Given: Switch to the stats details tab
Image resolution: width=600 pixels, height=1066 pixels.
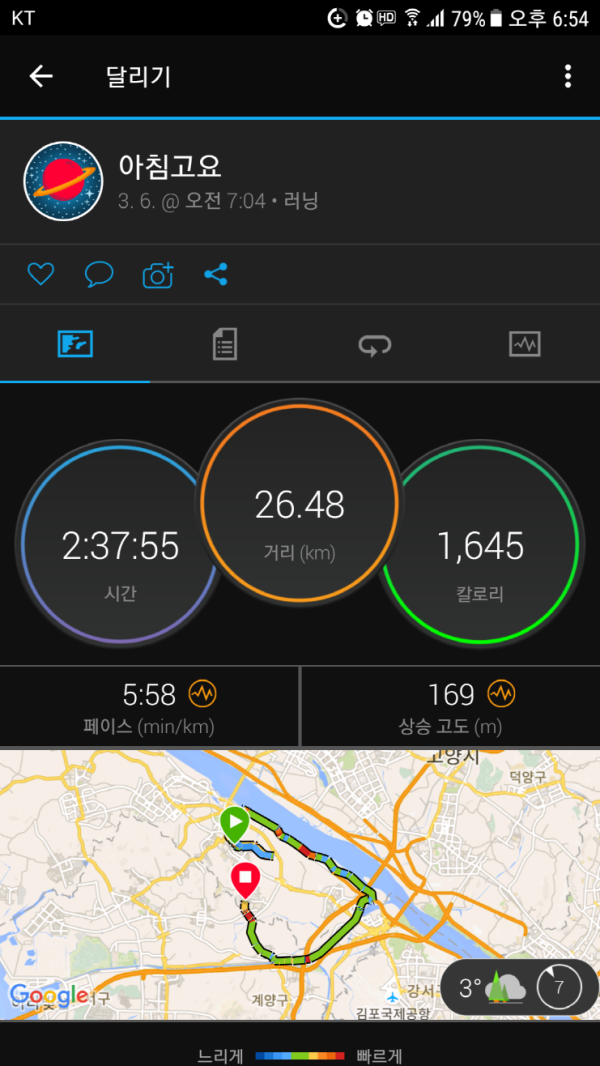Looking at the screenshot, I should pos(225,345).
